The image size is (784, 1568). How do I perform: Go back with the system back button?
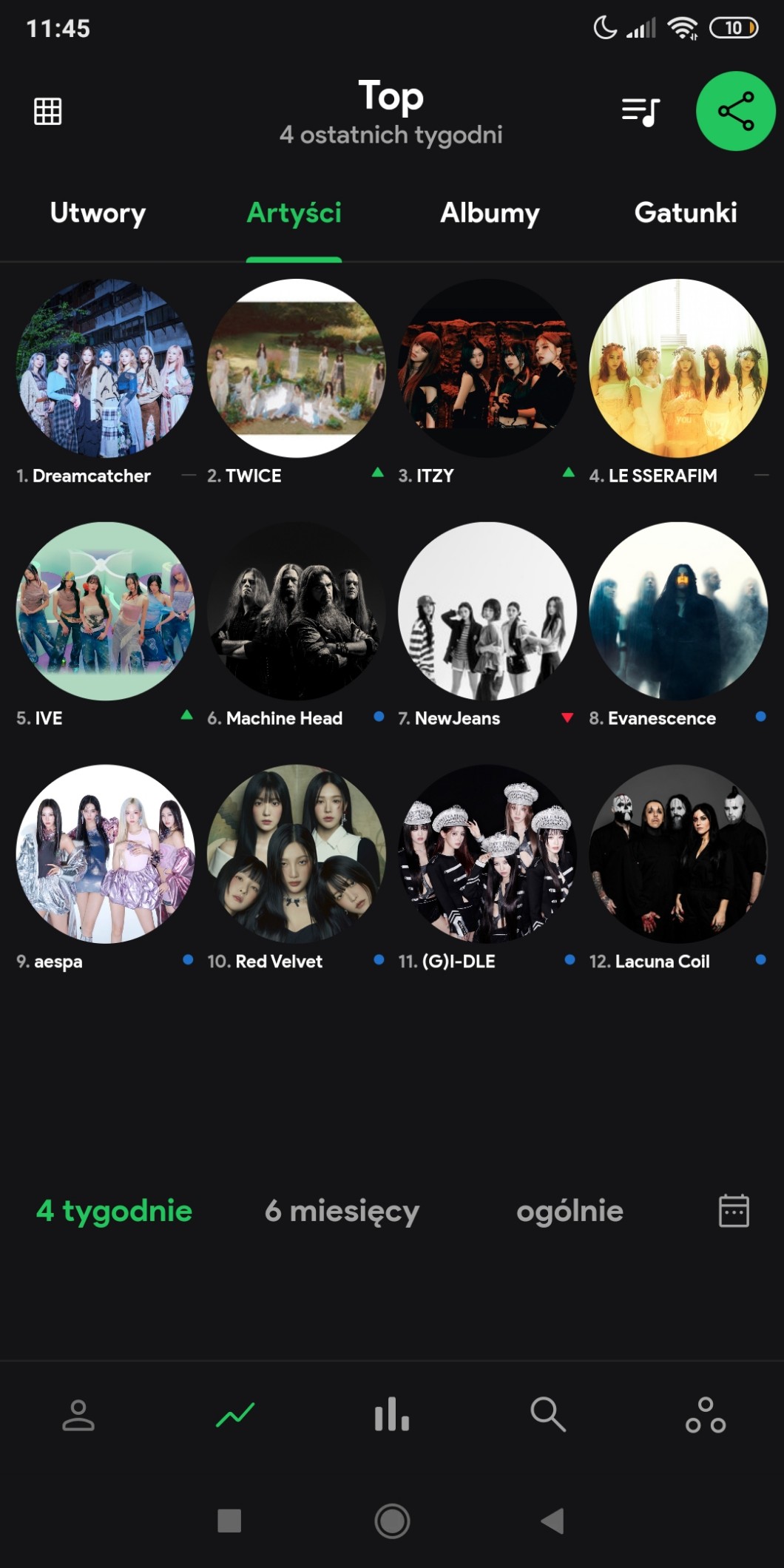tap(552, 1521)
